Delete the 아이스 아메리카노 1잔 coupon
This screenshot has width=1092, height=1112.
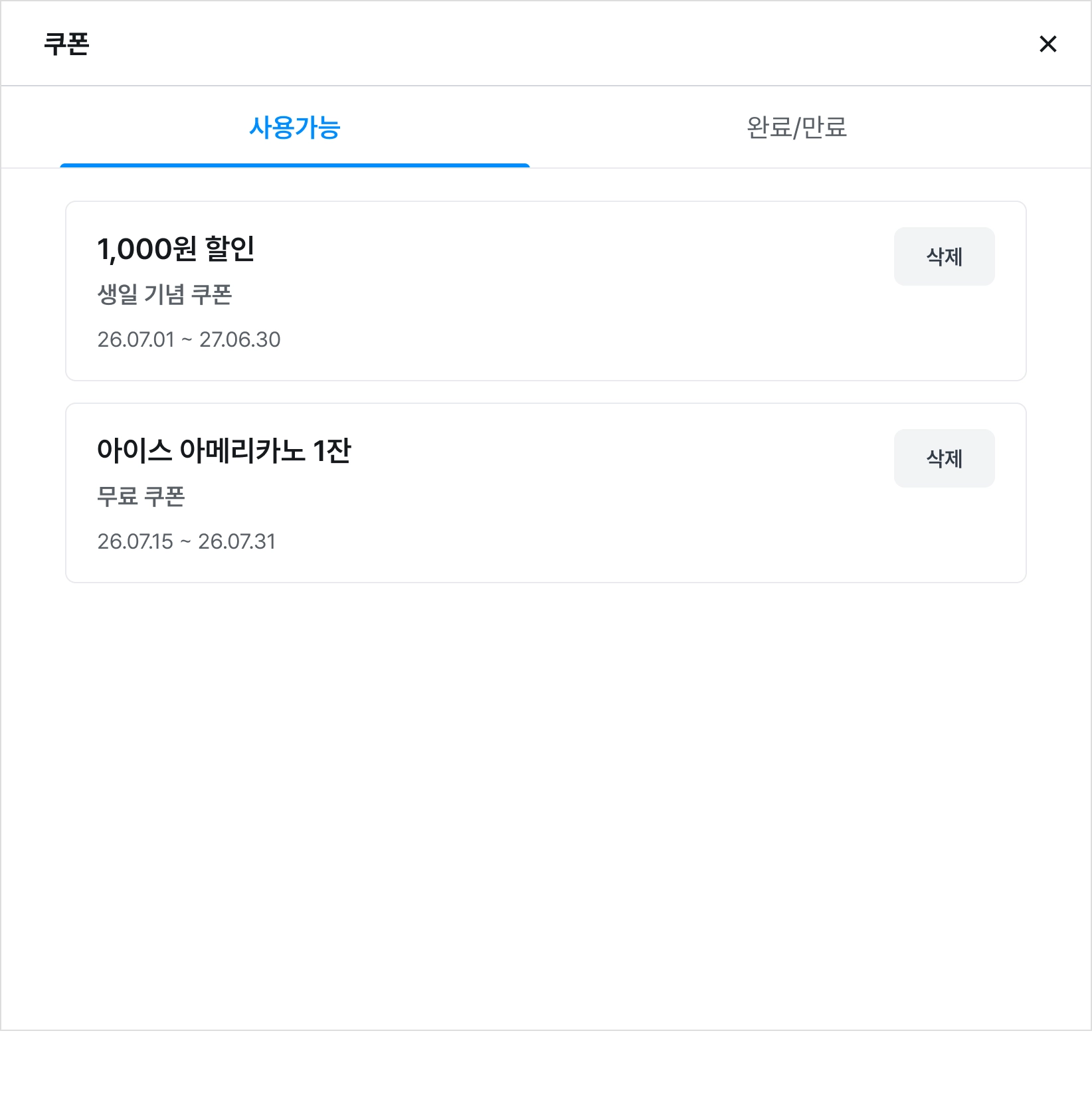pos(944,458)
